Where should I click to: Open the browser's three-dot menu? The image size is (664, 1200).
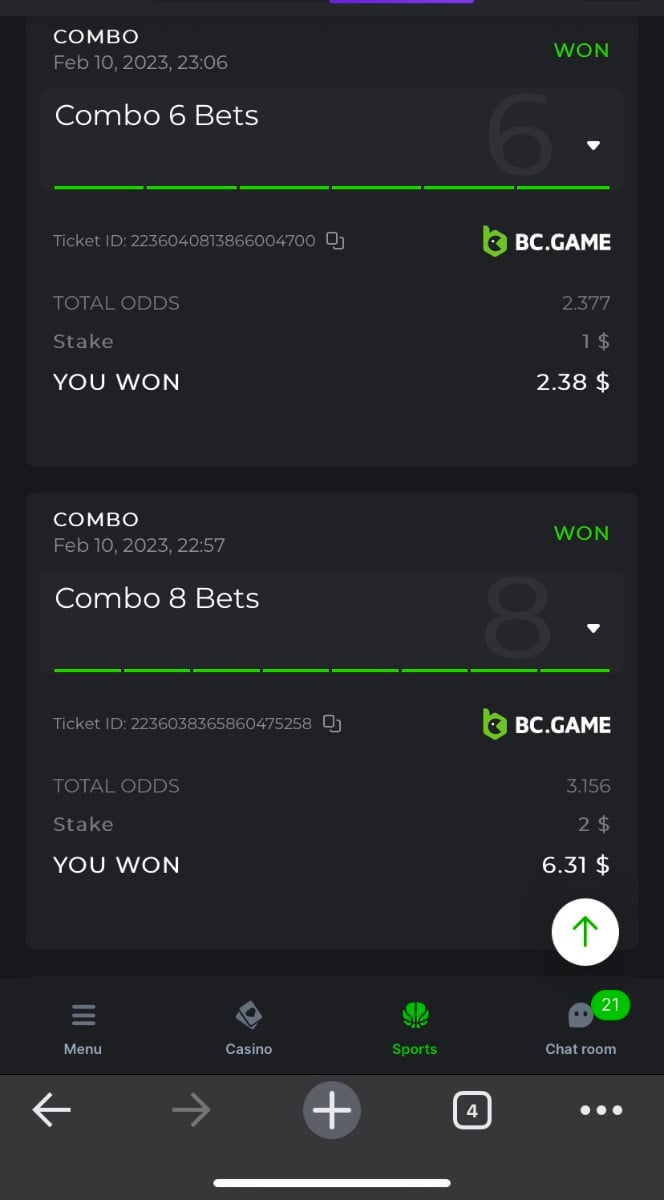[601, 1110]
